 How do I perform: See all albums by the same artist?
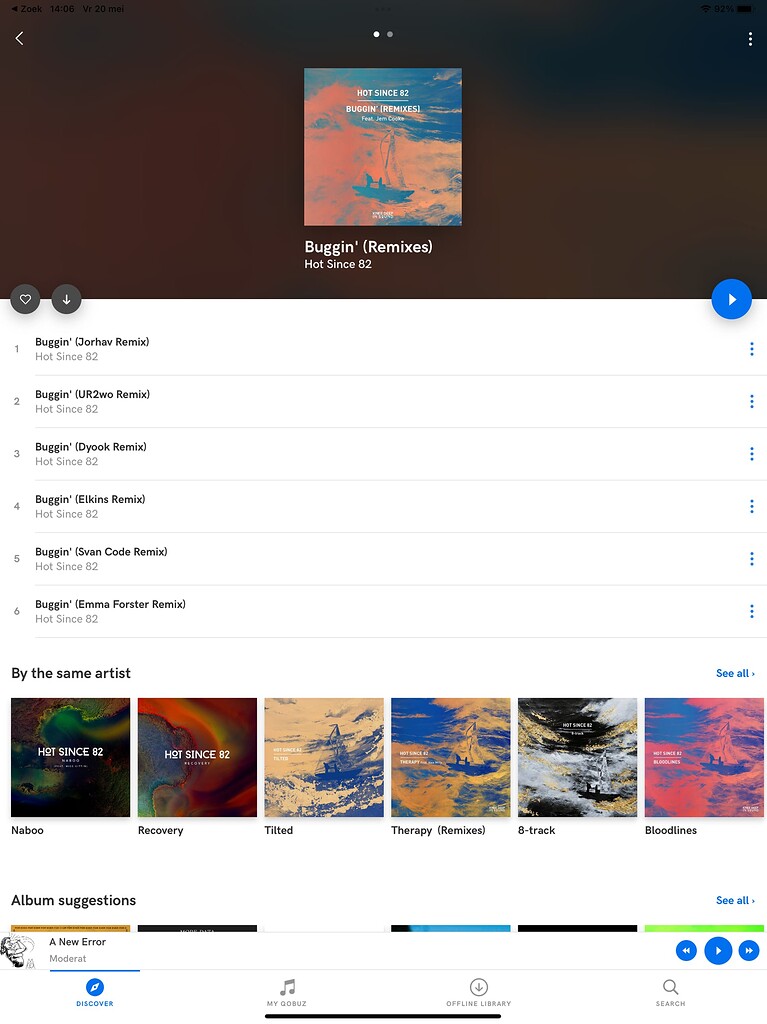(735, 674)
